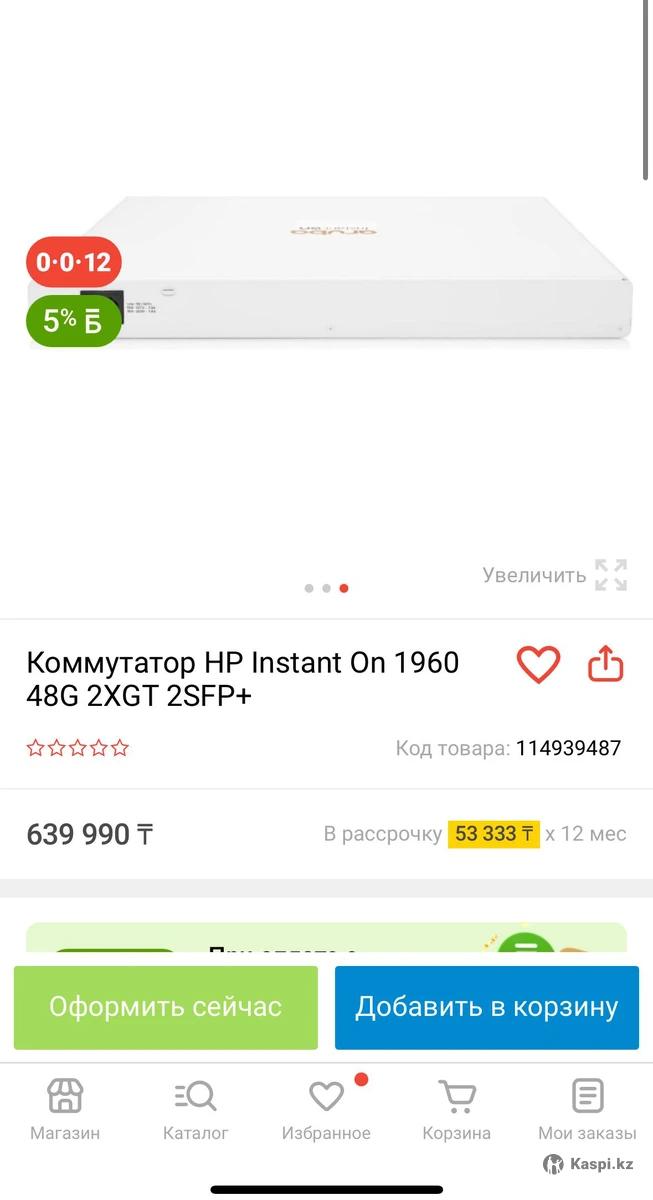Tap Добавить в корзину

pos(486,1007)
